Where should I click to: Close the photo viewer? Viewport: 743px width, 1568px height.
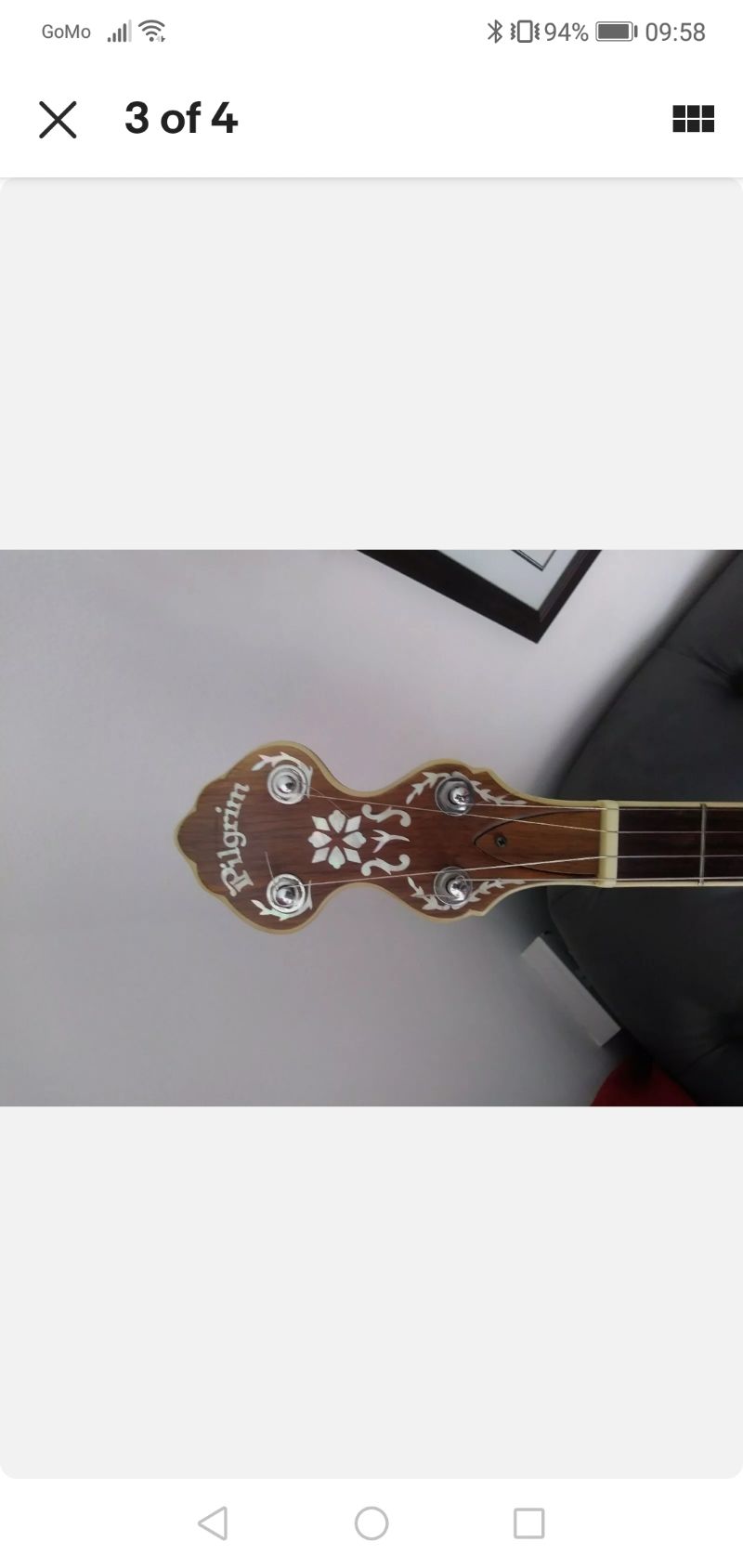(x=58, y=120)
